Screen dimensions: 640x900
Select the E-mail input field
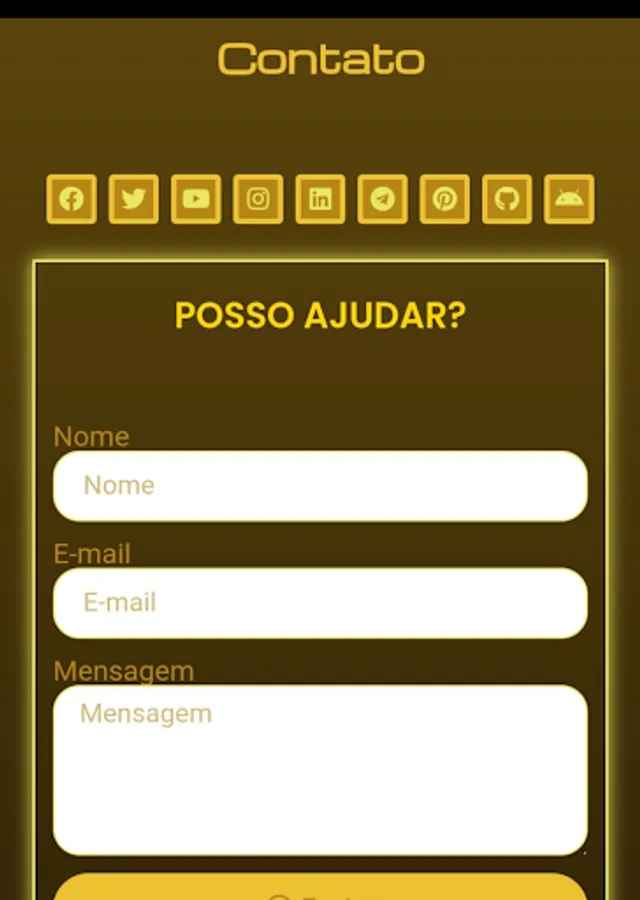click(x=320, y=603)
